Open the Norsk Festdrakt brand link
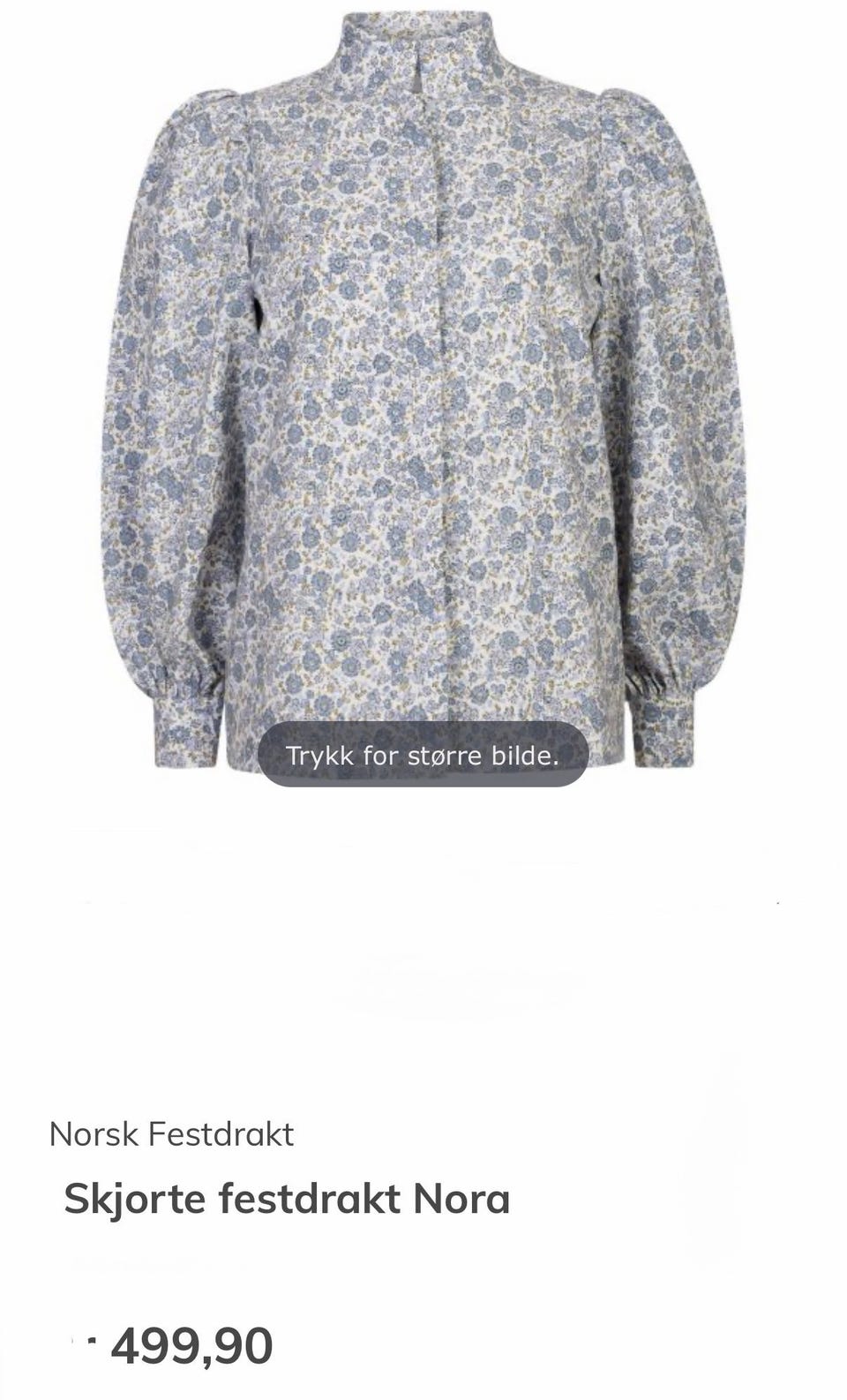 (171, 1133)
